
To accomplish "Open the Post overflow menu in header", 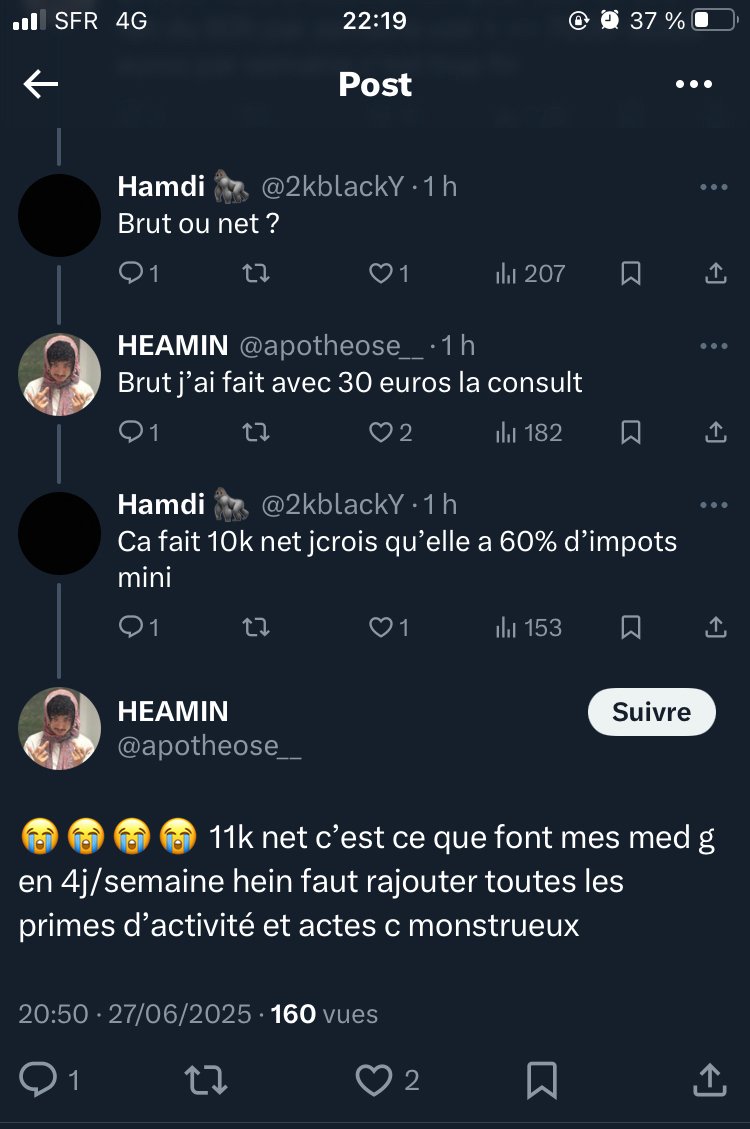I will point(693,85).
